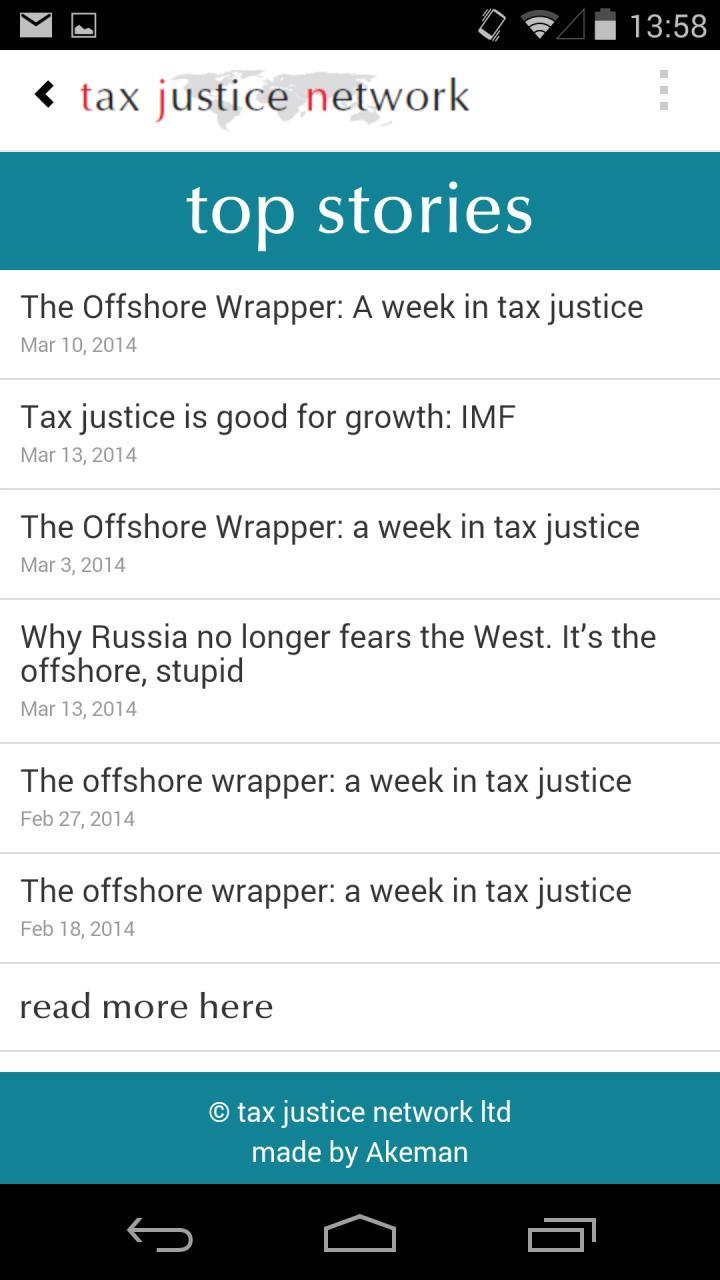Open the Feb 27 offshore wrapper story
This screenshot has height=1280, width=720.
point(360,798)
